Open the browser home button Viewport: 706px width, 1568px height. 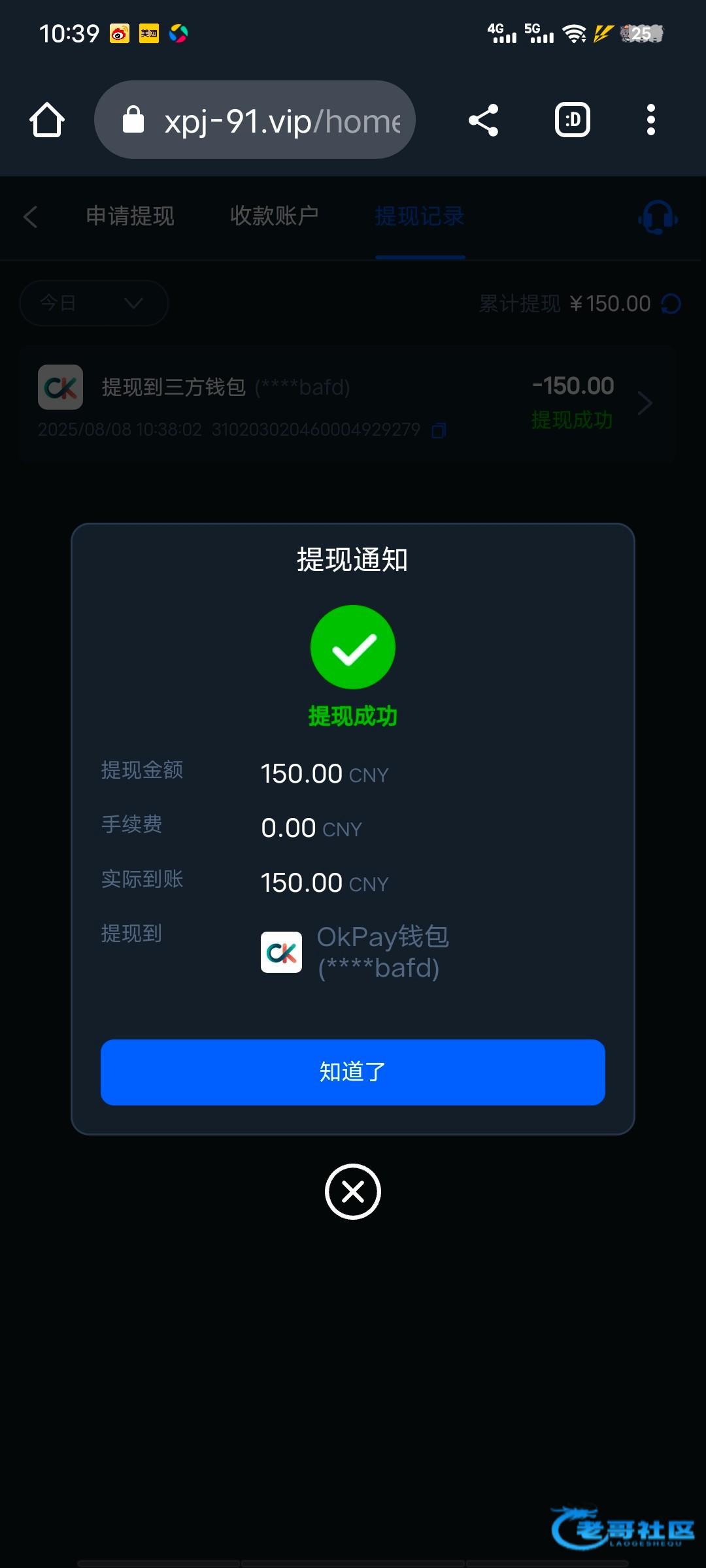(47, 120)
